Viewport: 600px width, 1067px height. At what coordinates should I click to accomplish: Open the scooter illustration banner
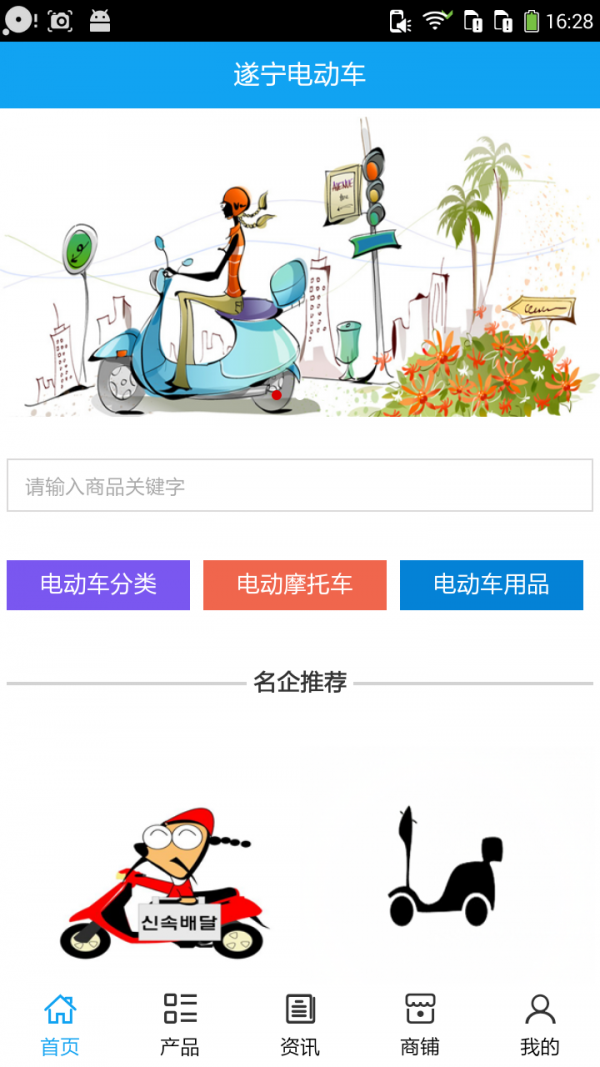pyautogui.click(x=300, y=265)
